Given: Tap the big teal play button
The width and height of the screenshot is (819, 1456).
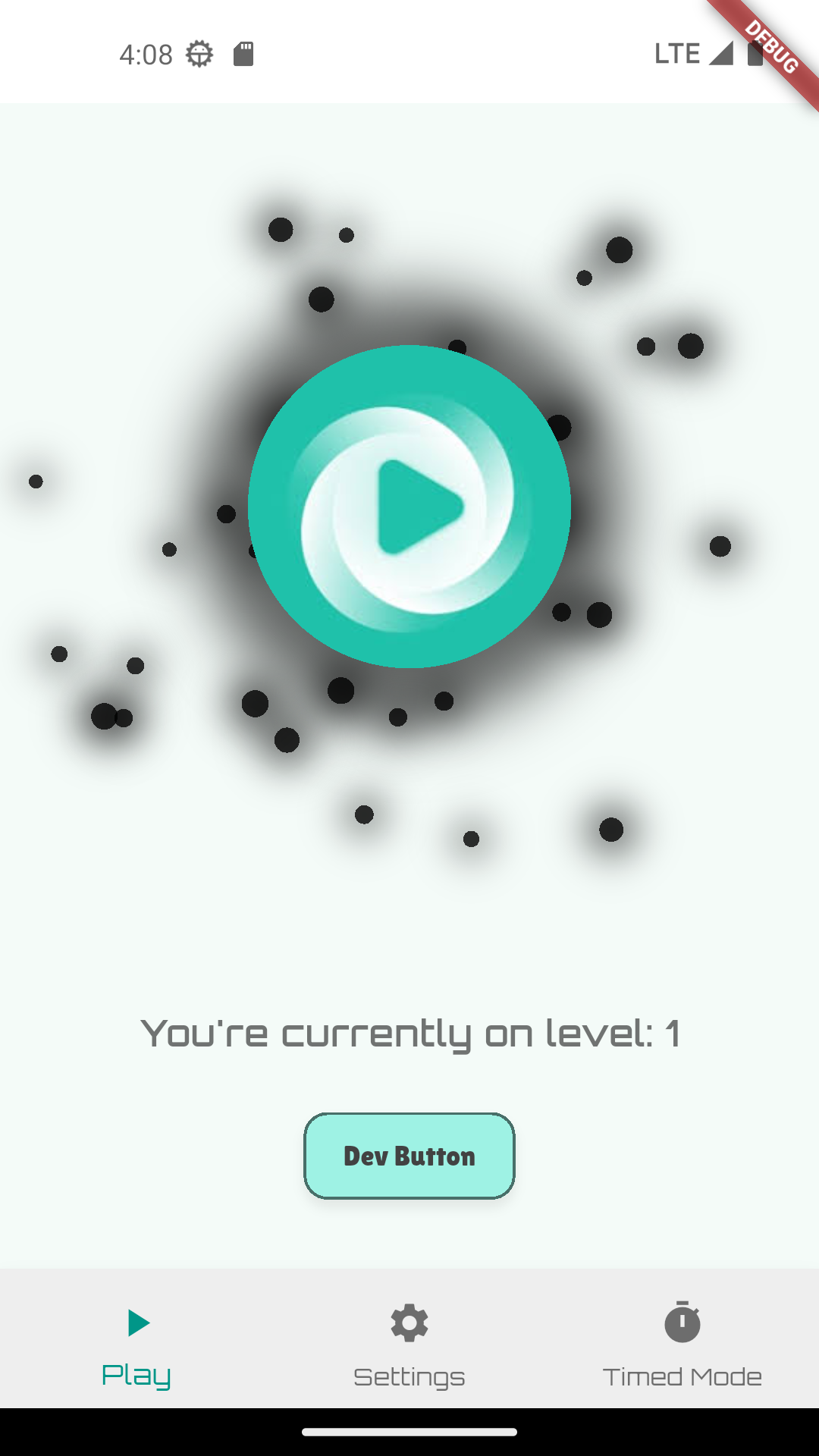Looking at the screenshot, I should point(409,507).
